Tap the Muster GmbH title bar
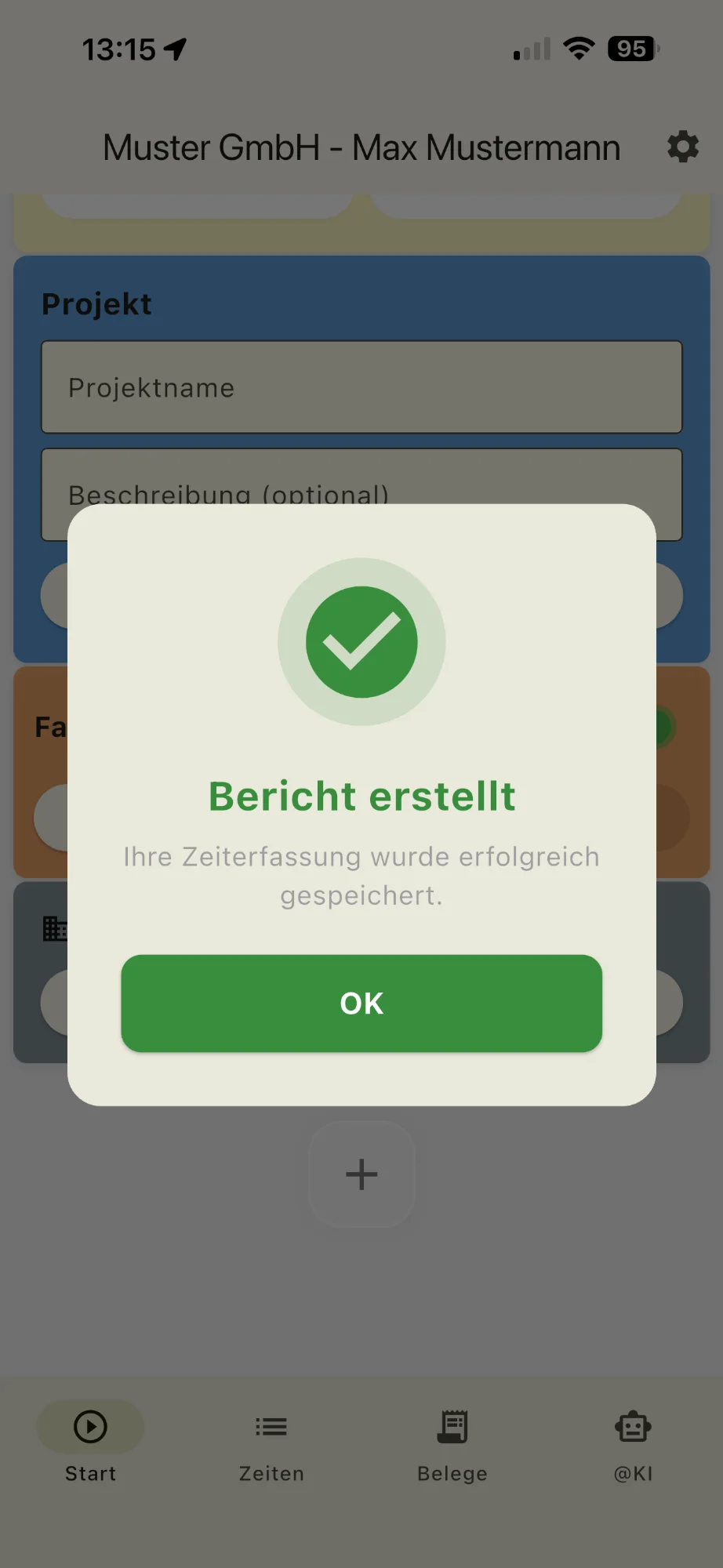 [361, 147]
